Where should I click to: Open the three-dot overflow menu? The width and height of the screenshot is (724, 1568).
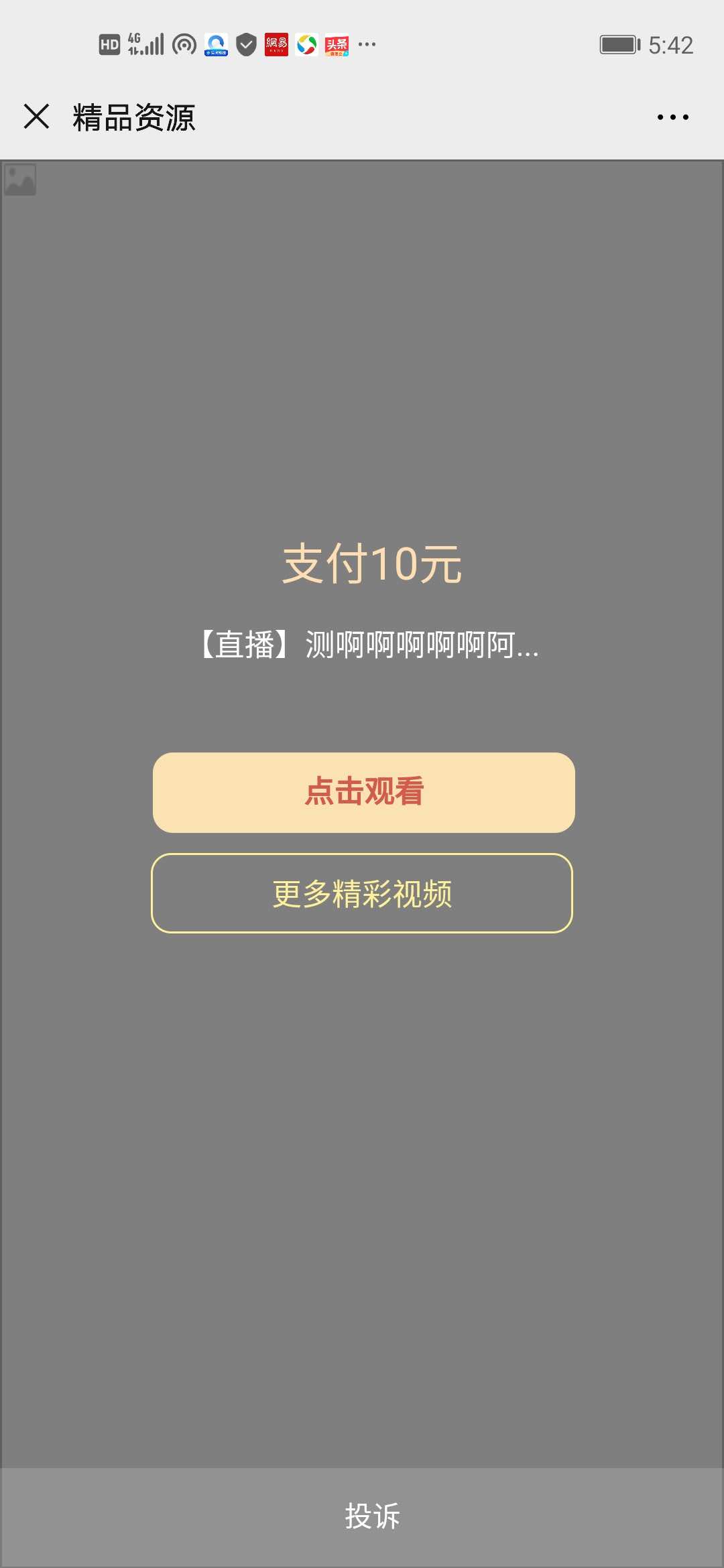pos(672,117)
